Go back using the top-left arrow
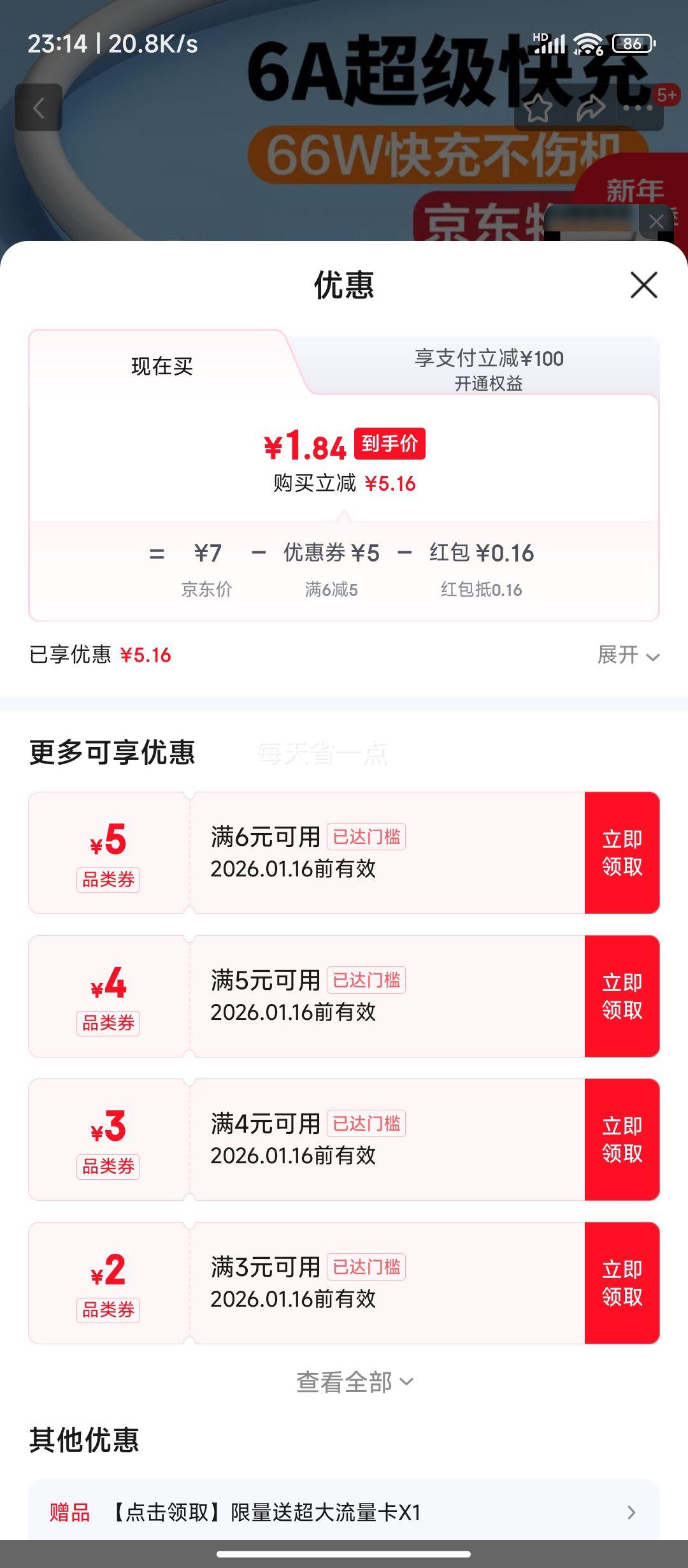 39,108
